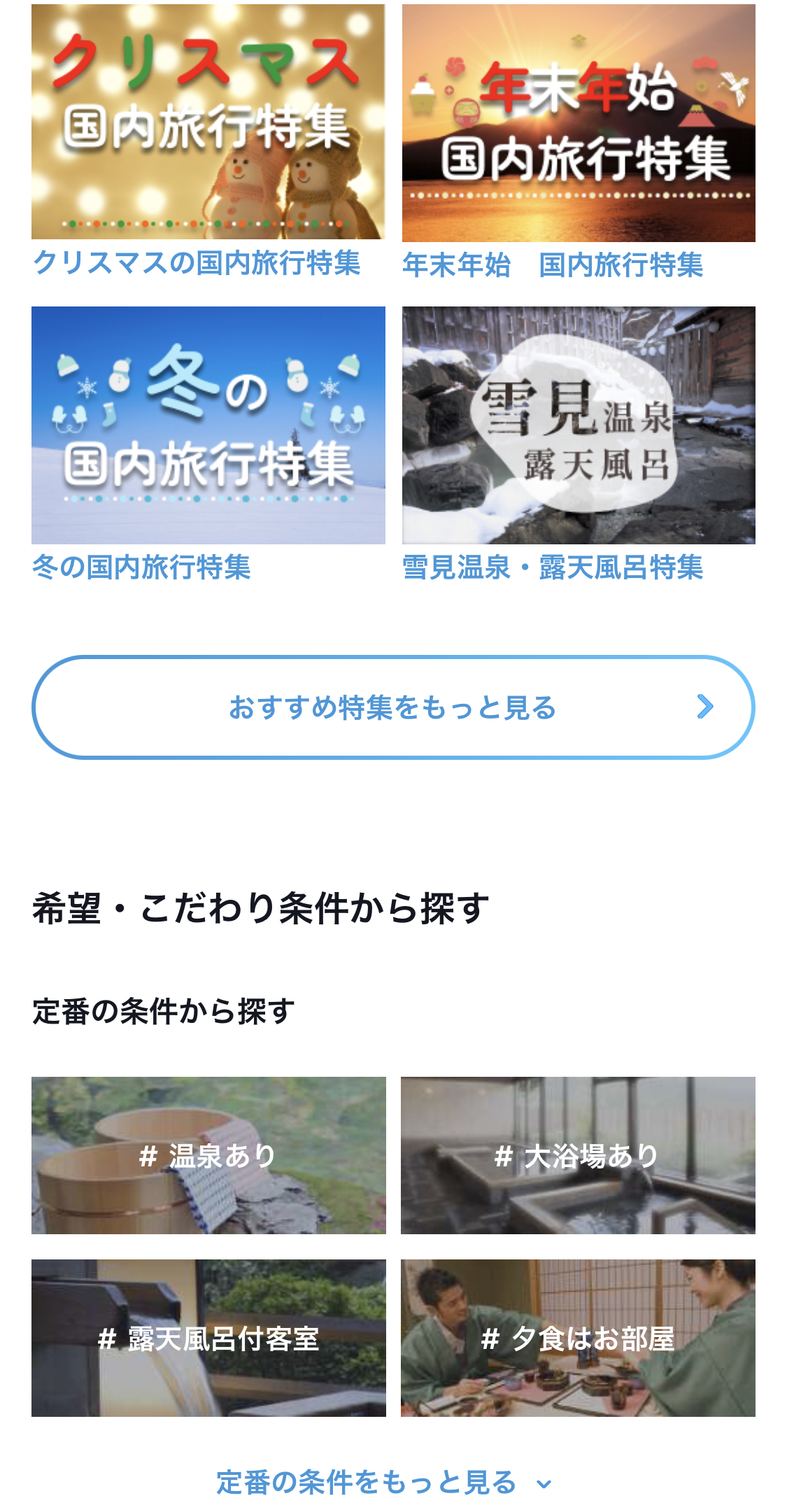Viewport: 787px width, 1512px height.
Task: Select the # 大浴場あり condition tile
Action: [x=578, y=1155]
